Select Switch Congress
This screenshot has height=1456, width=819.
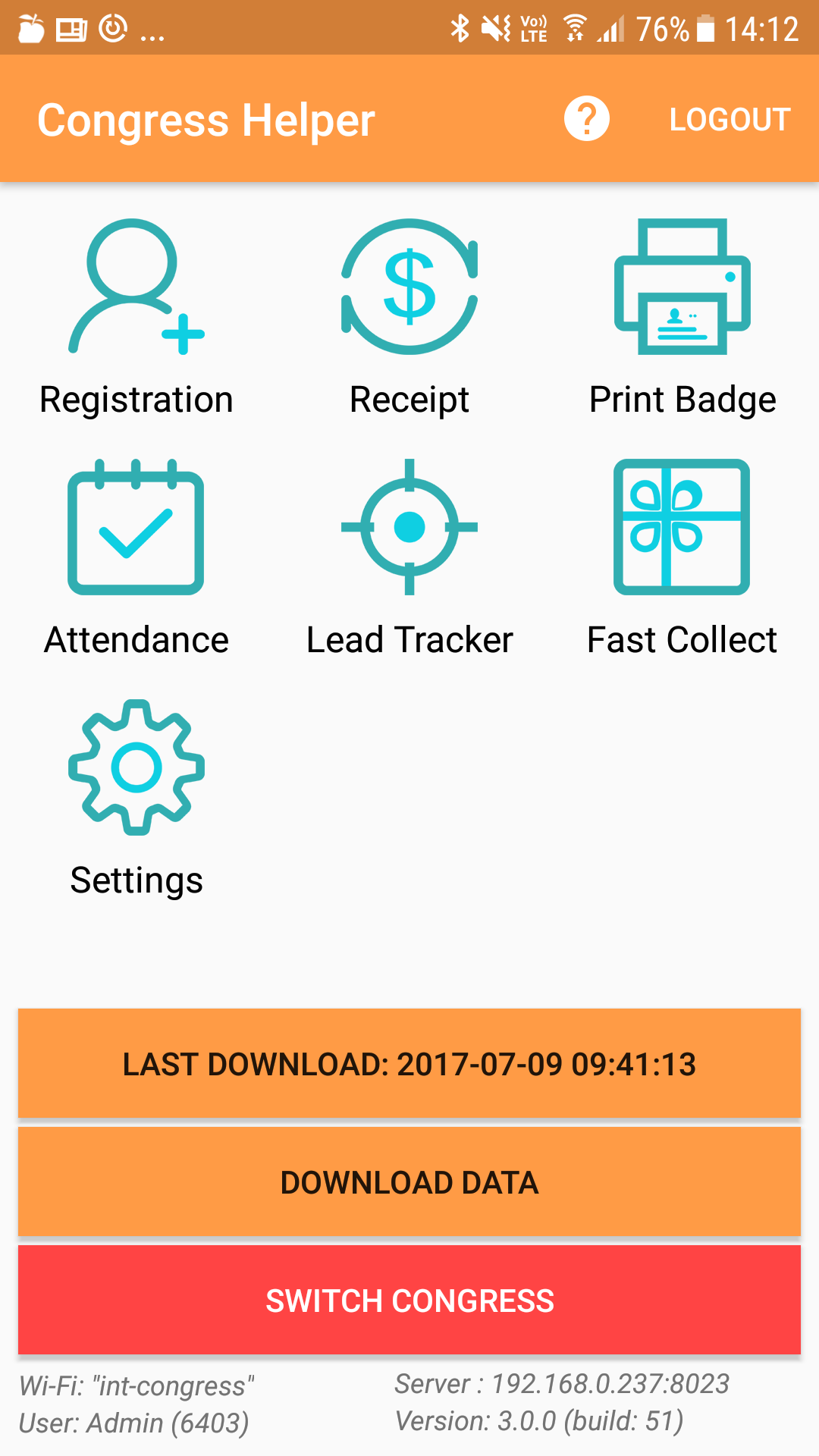[409, 1300]
